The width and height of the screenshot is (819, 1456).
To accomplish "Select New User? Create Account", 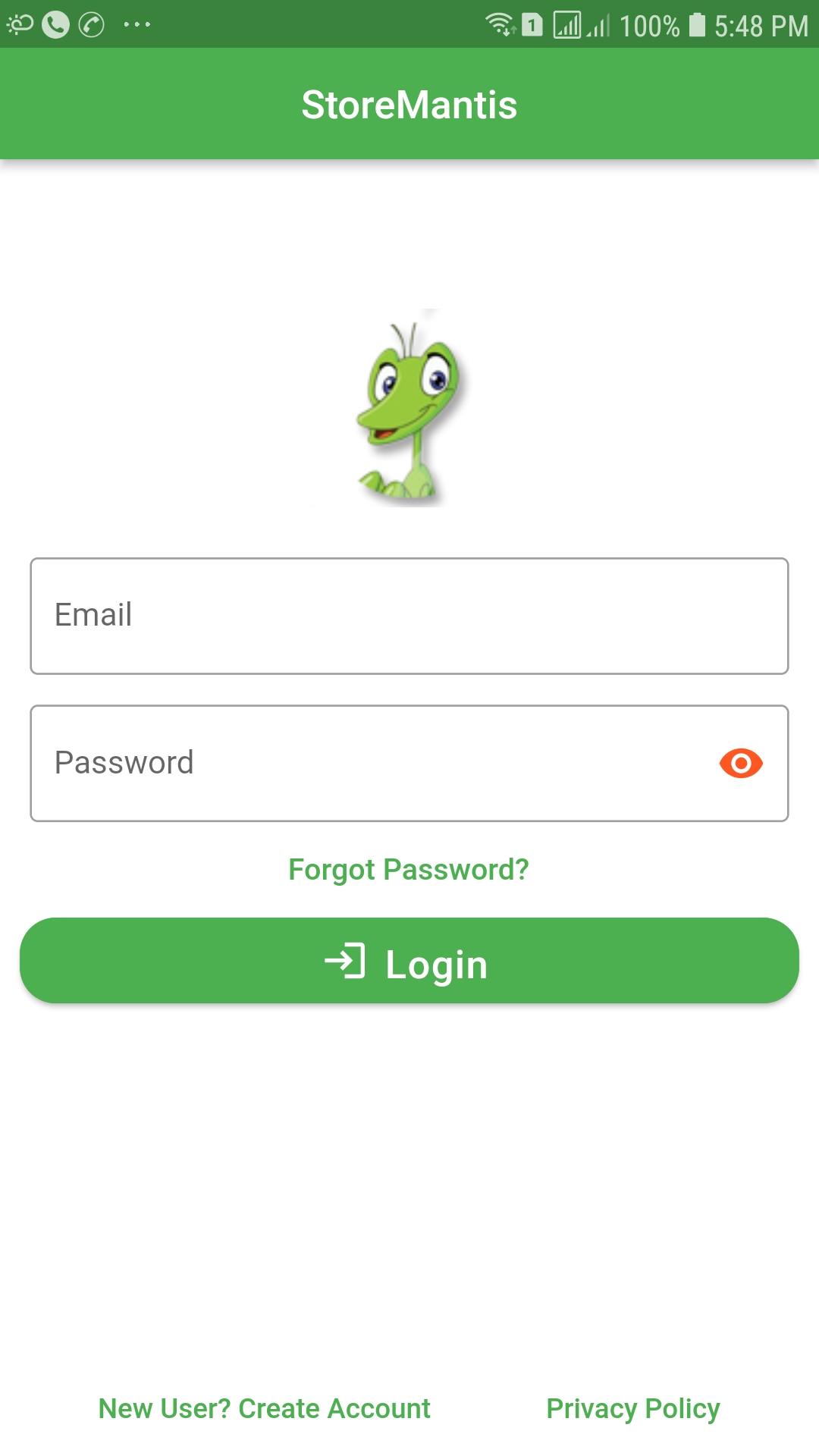I will 265,1409.
